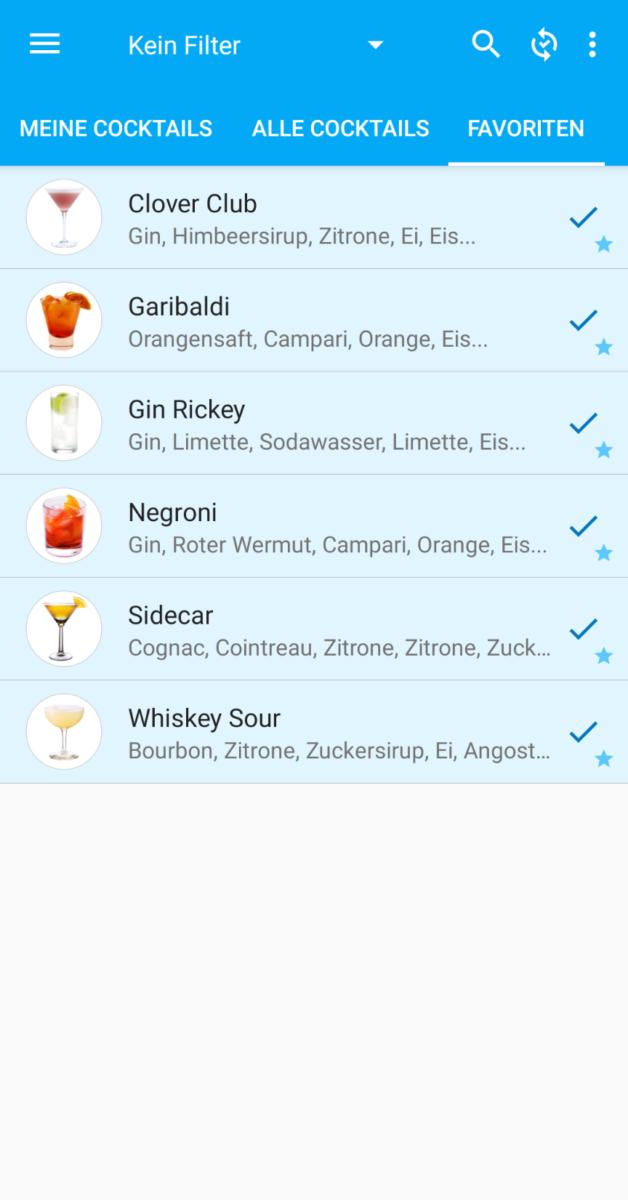Open the Garibaldi cocktail
Image resolution: width=628 pixels, height=1200 pixels.
coord(314,320)
